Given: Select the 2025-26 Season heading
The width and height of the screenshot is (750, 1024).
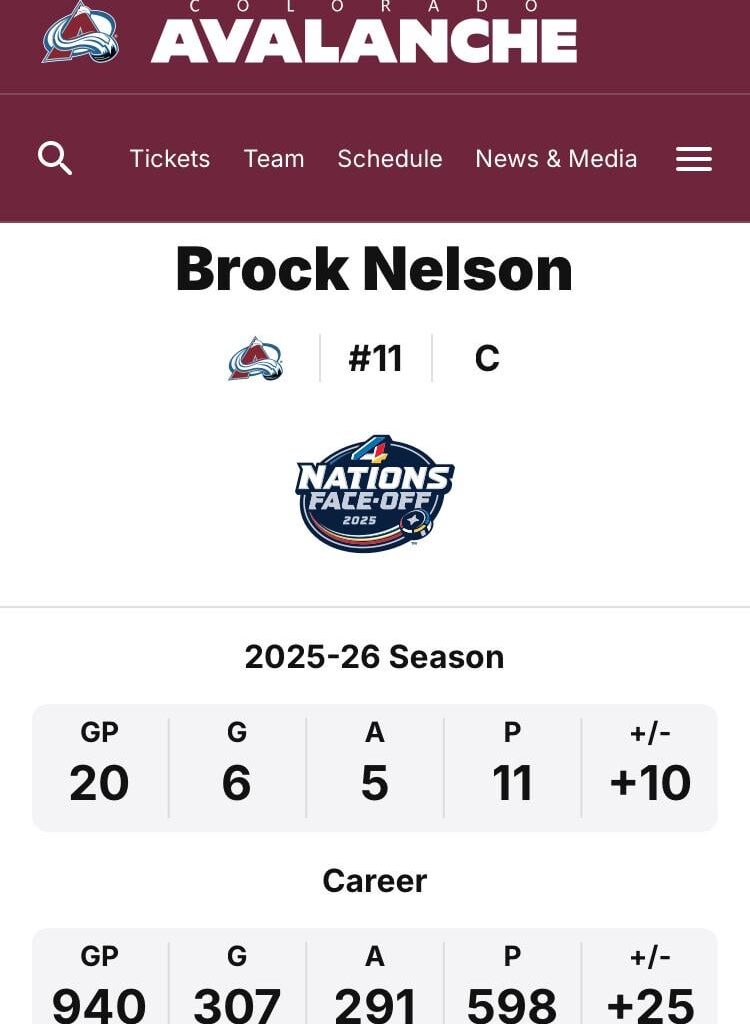Looking at the screenshot, I should pyautogui.click(x=374, y=657).
